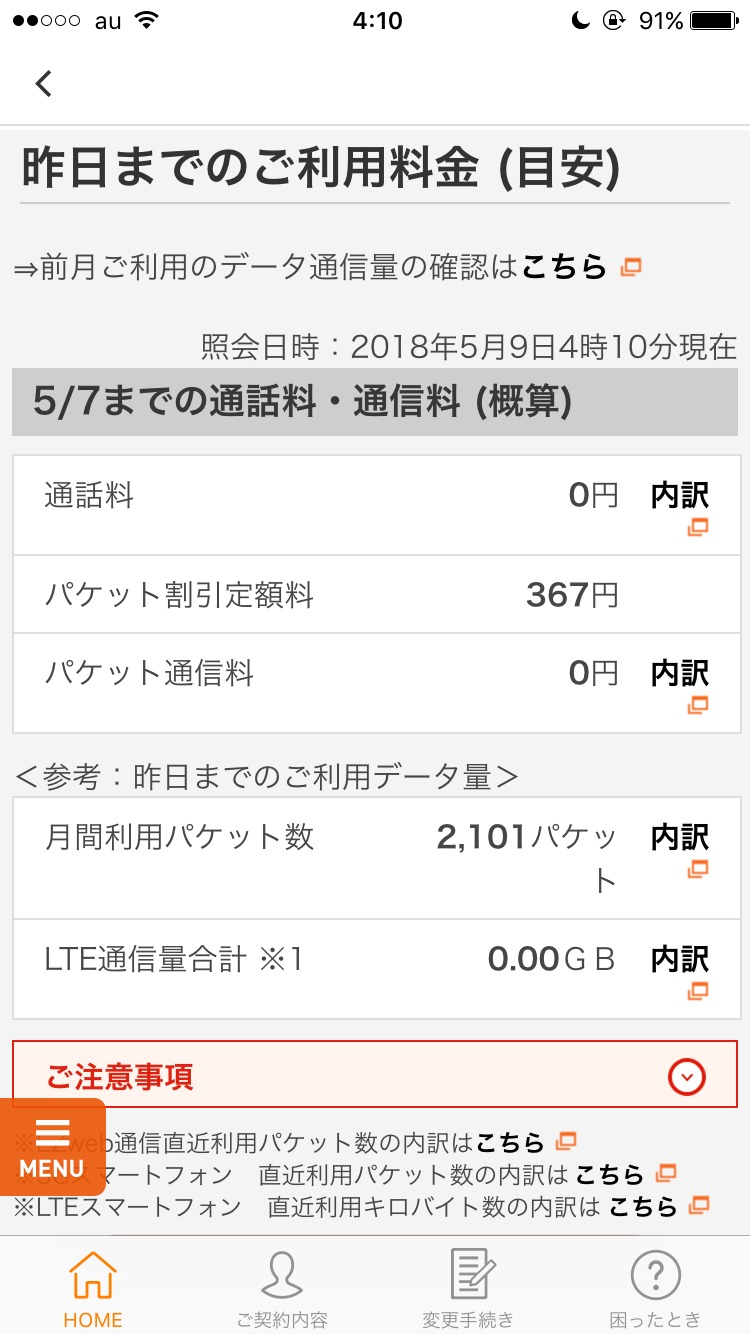View the 内訳 for LTE通信量合計
The width and height of the screenshot is (750, 1334).
[x=680, y=971]
